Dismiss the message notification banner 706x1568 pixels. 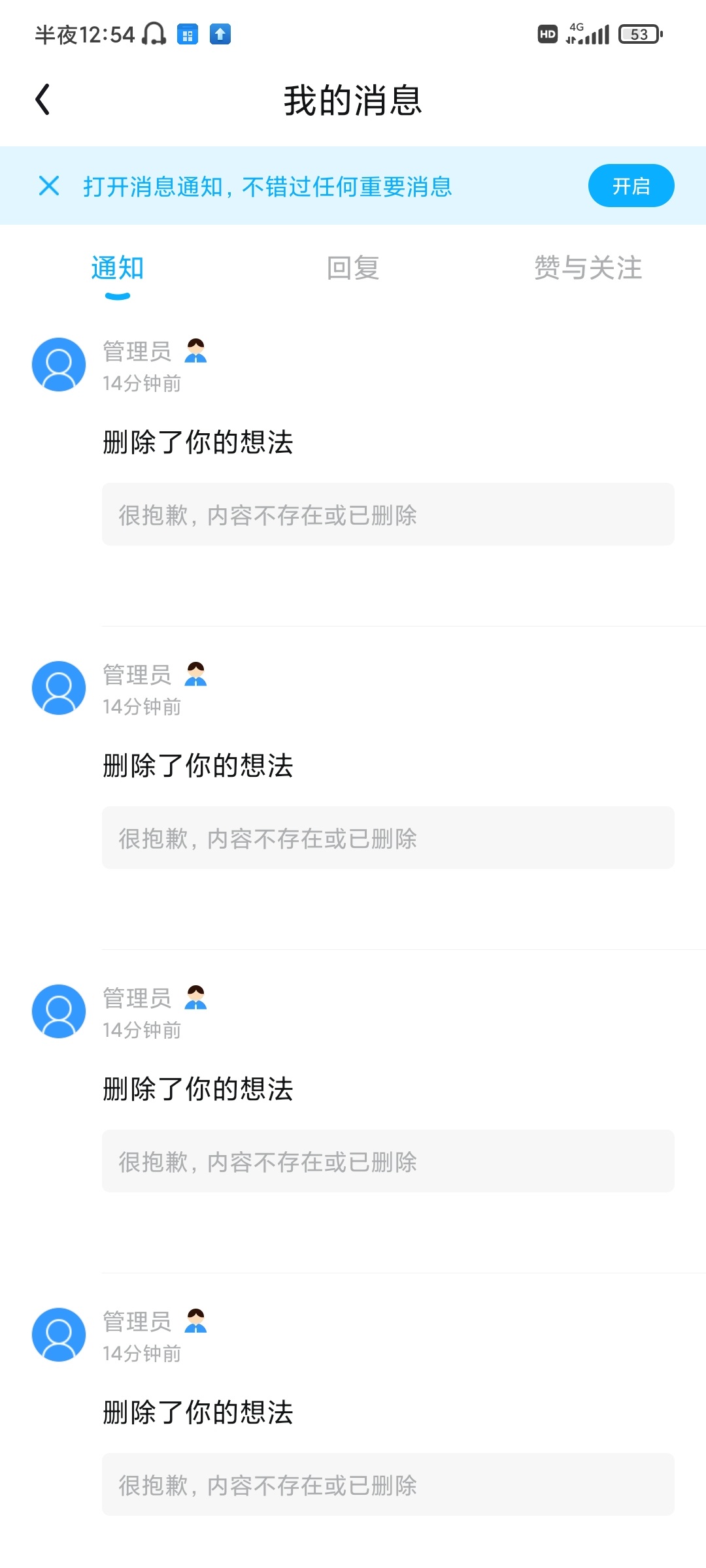point(49,186)
